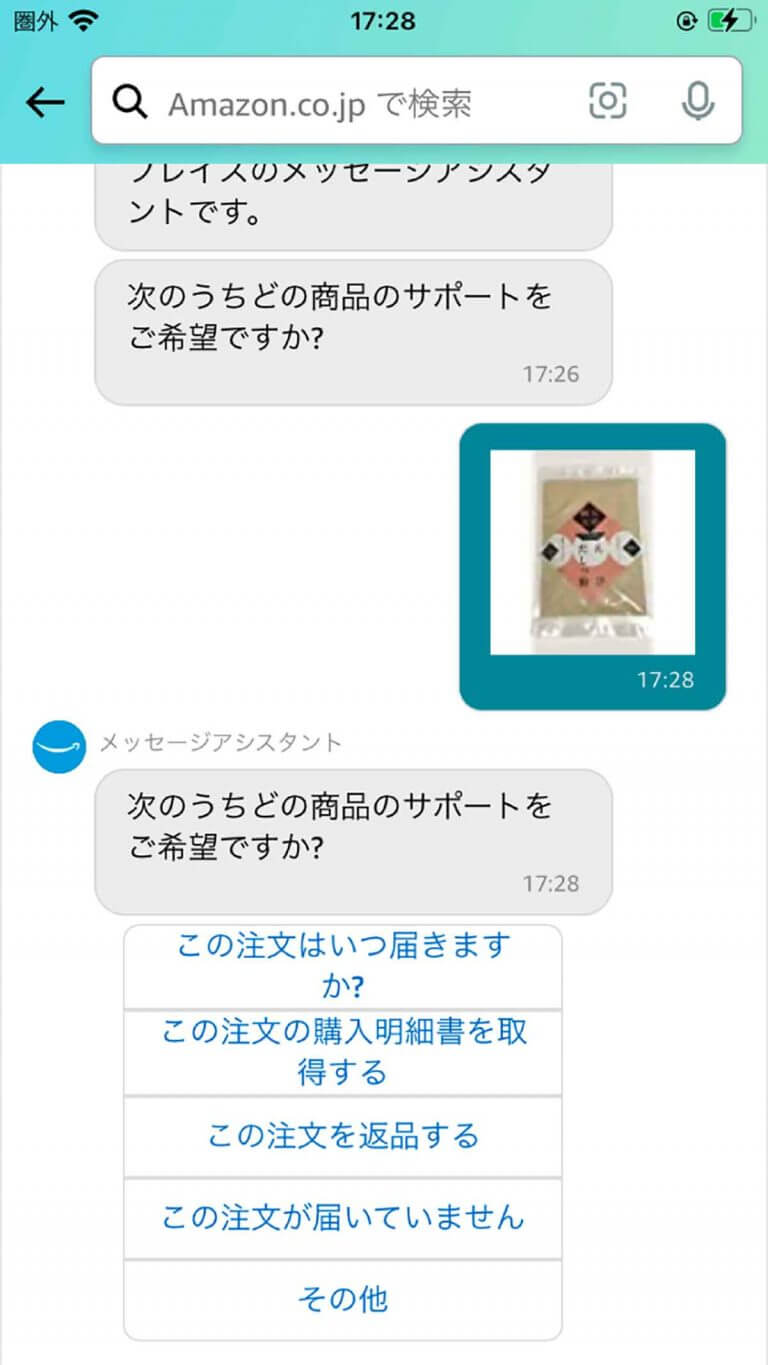Go back with the arrow icon

(x=45, y=101)
